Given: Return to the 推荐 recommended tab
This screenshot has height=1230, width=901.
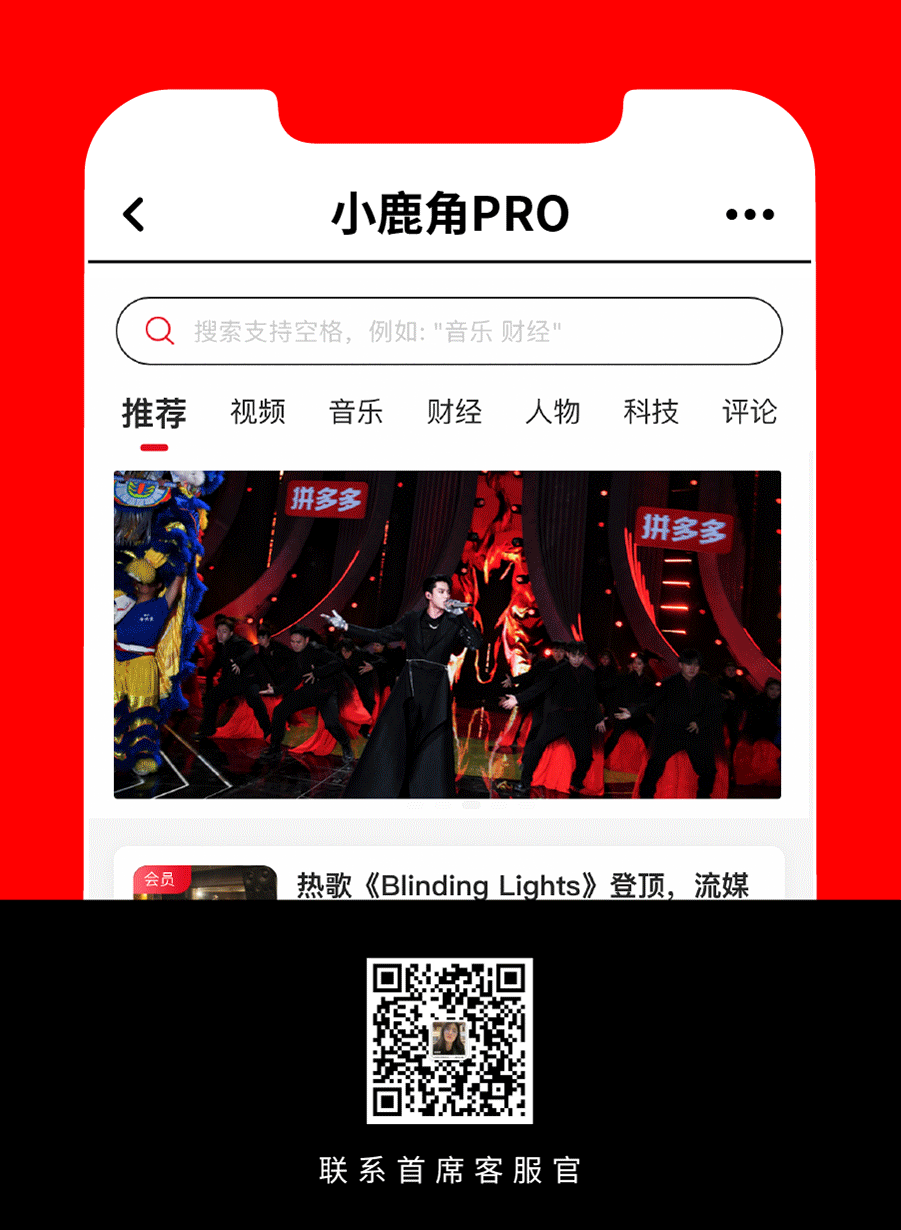Looking at the screenshot, I should click(x=155, y=411).
